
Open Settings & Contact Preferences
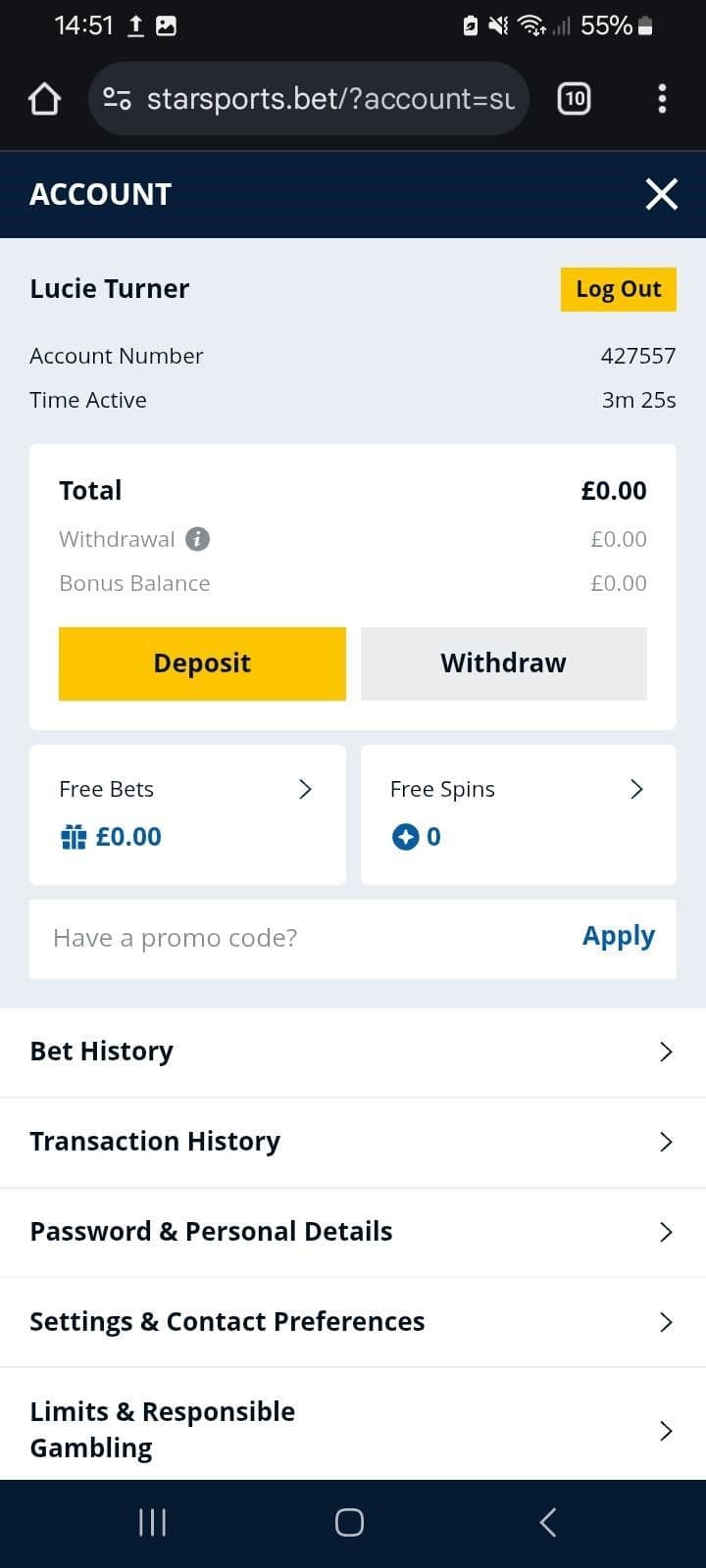pos(352,1322)
